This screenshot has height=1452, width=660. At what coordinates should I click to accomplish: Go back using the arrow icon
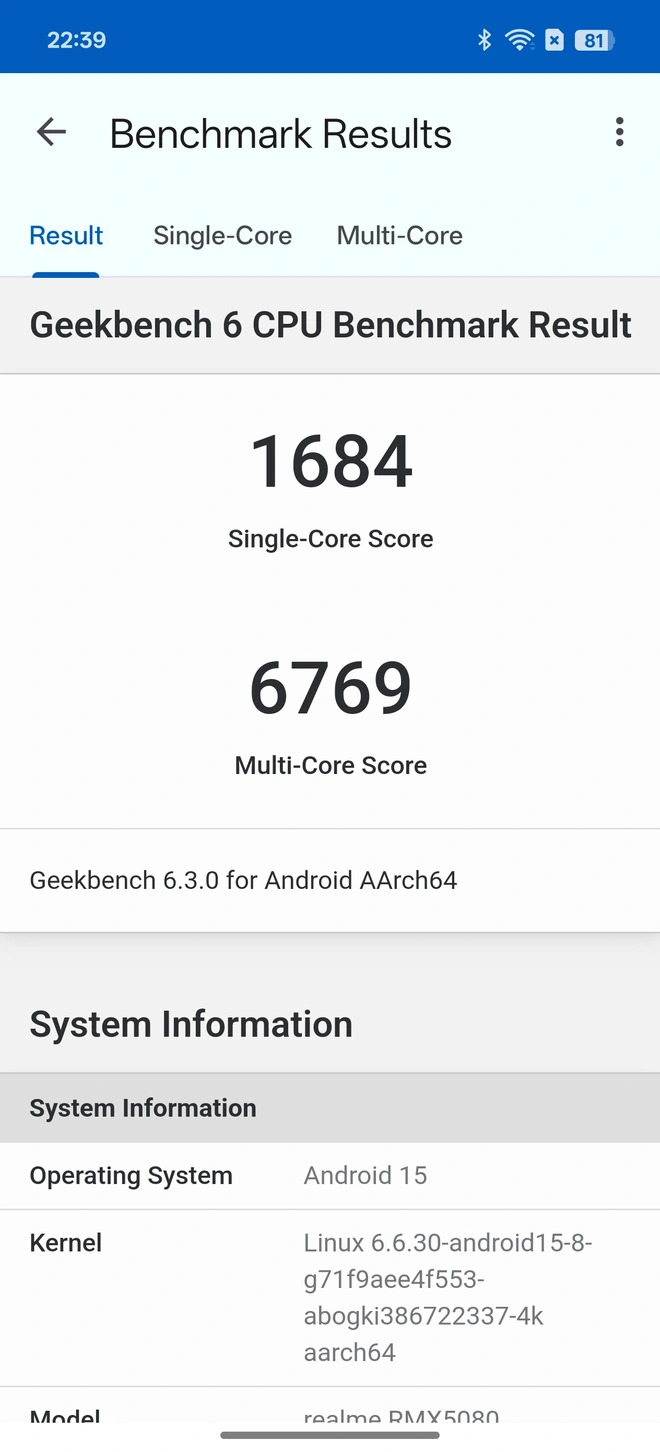pos(51,132)
